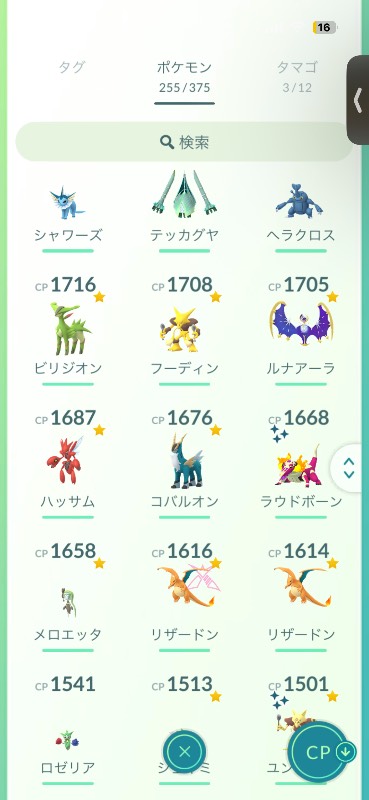Screen dimensions: 369x800
Task: Open shiny ラウドボーン CP 1668
Action: coord(301,462)
